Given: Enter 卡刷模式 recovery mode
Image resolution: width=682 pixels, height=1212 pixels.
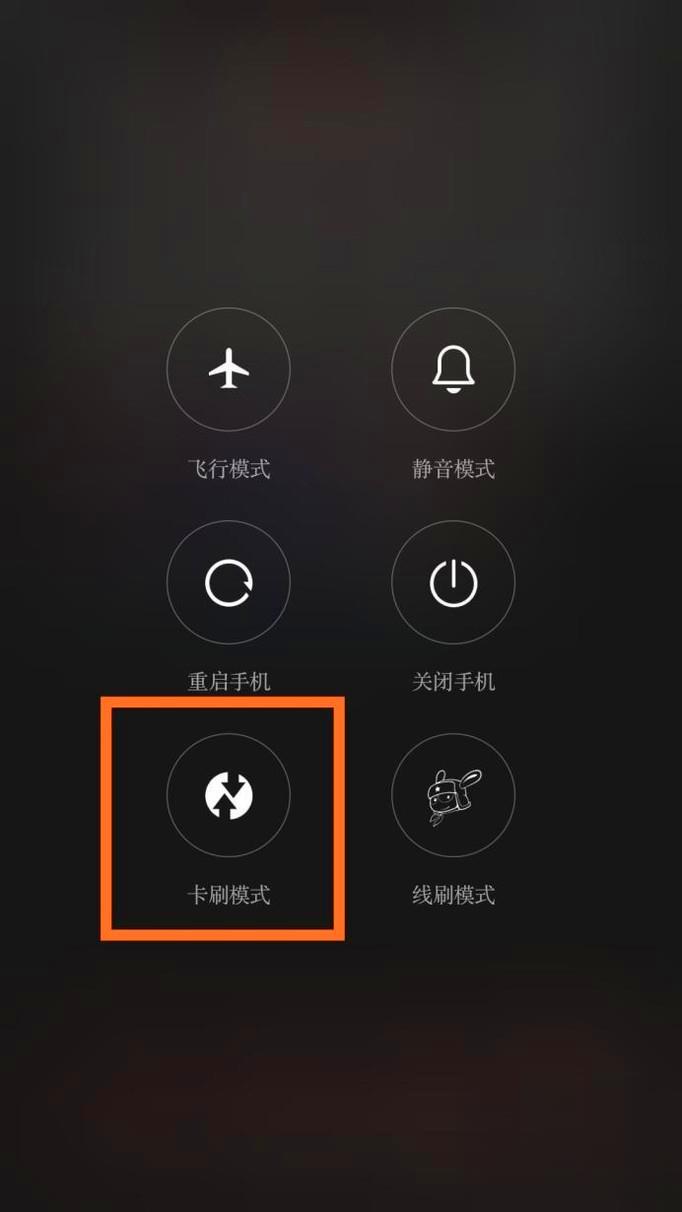Looking at the screenshot, I should click(228, 796).
